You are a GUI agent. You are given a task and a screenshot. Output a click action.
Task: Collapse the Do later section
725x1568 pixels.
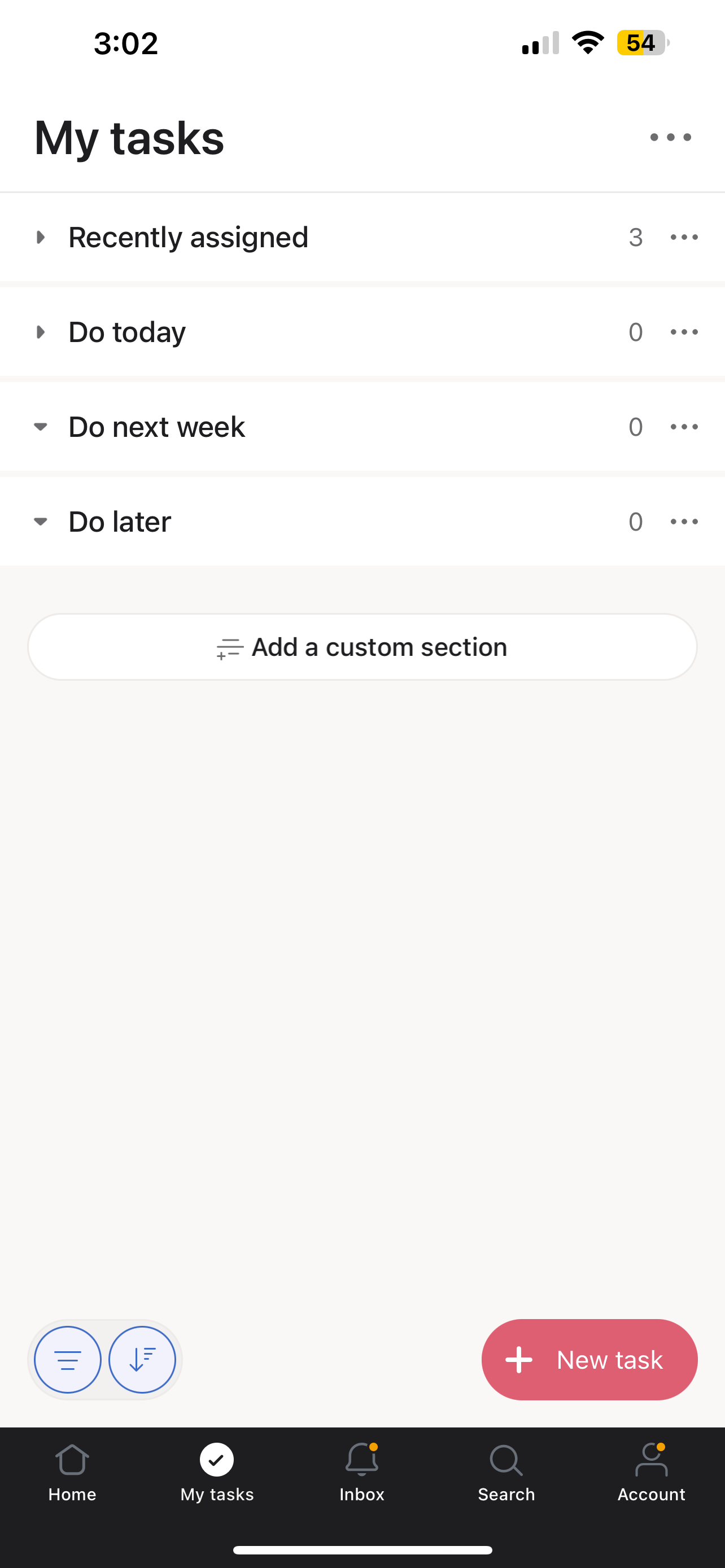(41, 521)
